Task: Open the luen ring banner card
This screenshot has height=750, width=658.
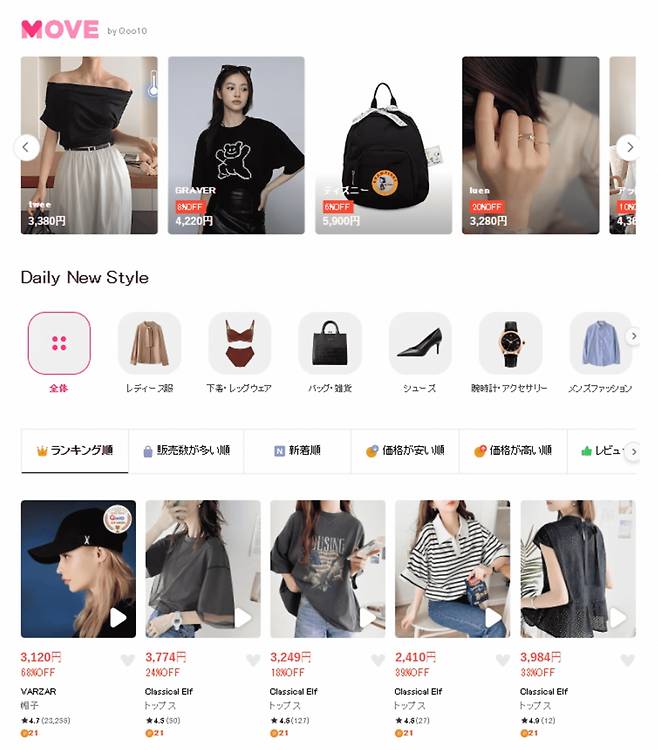Action: 530,145
